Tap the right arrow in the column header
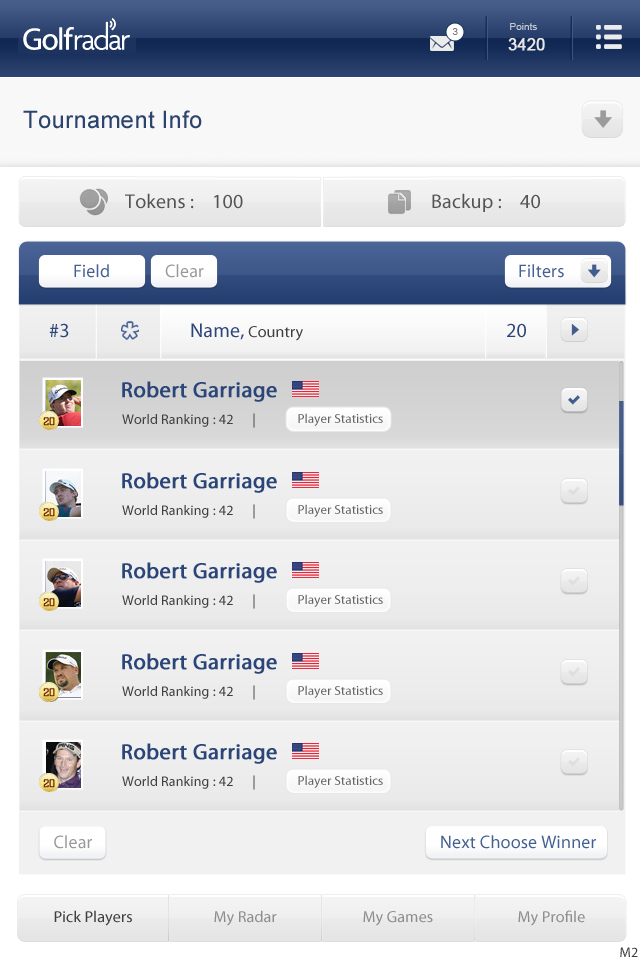The height and width of the screenshot is (960, 640). point(574,330)
